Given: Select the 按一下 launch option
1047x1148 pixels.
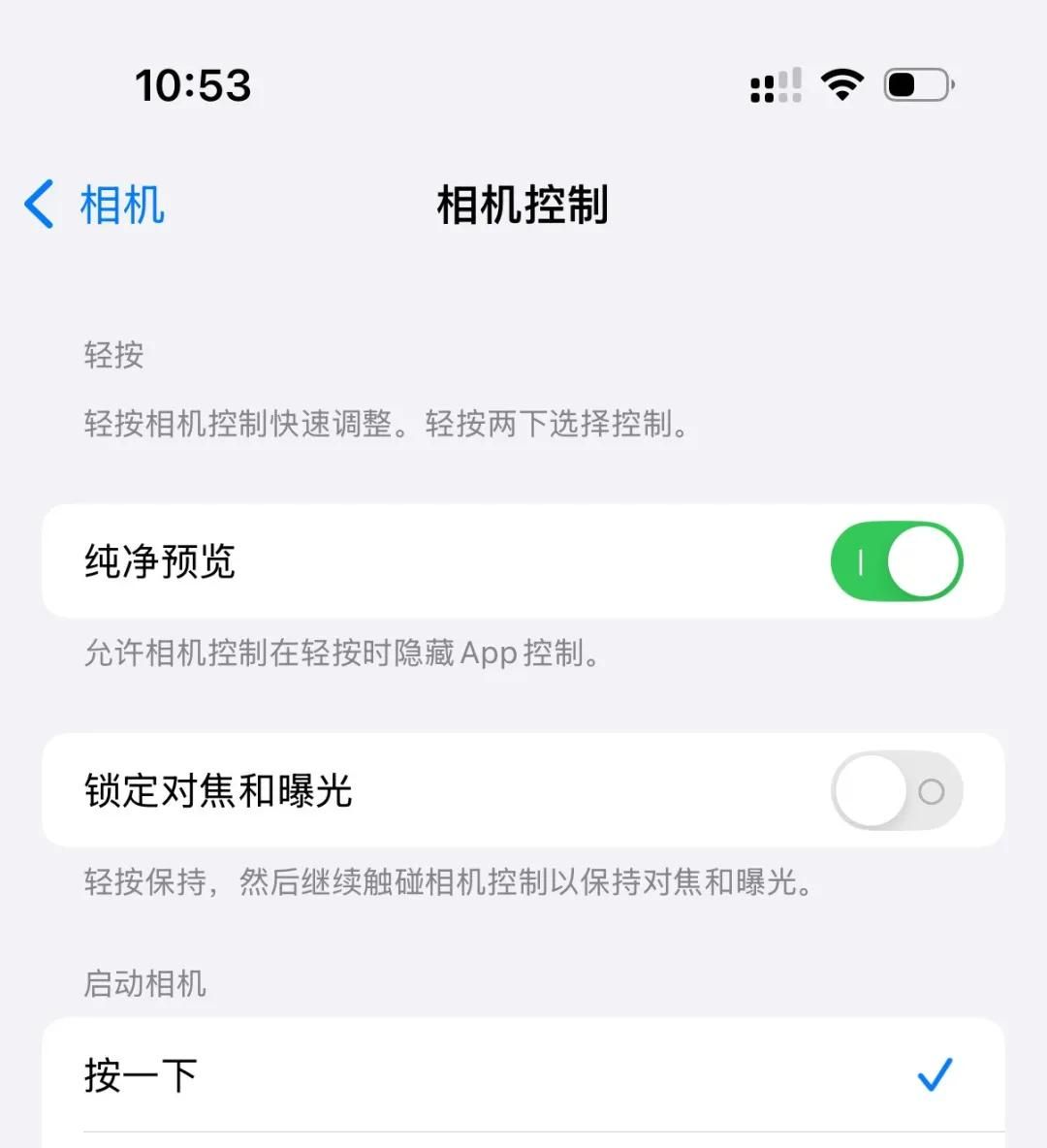Looking at the screenshot, I should pyautogui.click(x=523, y=1073).
